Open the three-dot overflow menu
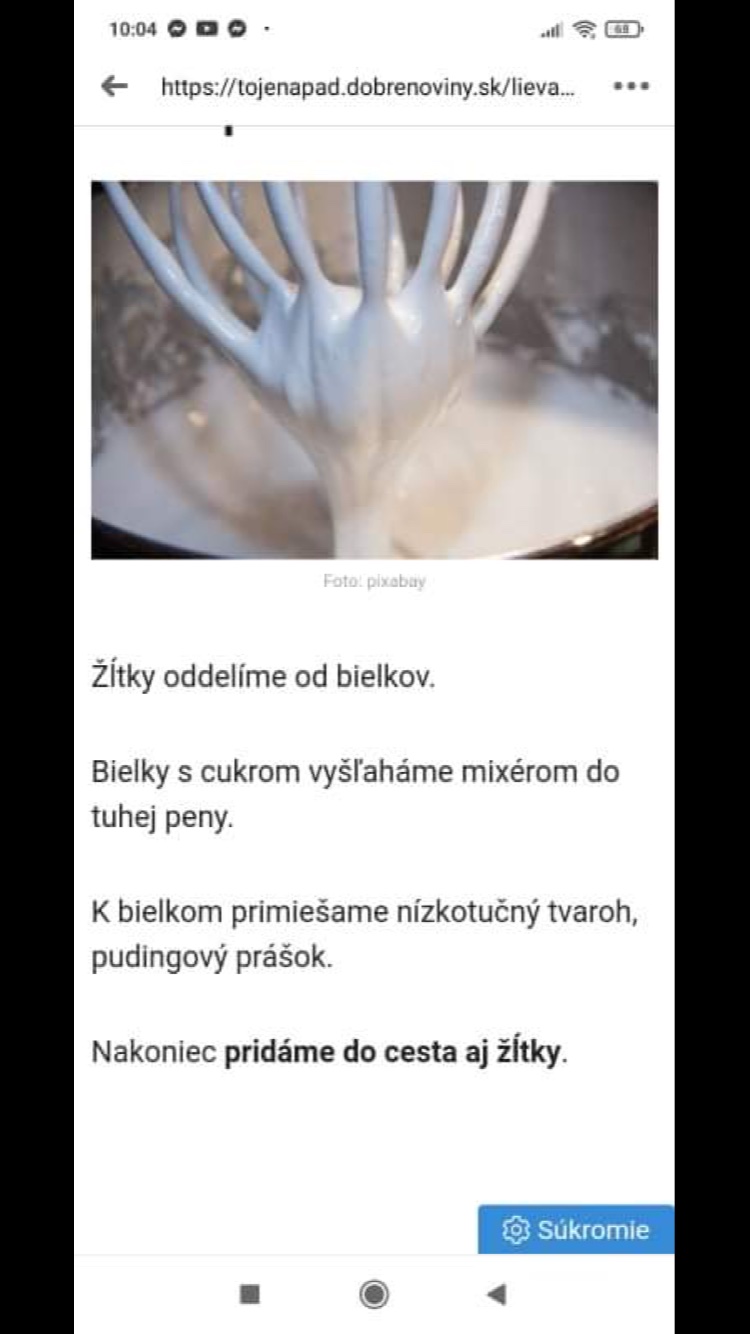Viewport: 750px width, 1334px height. tap(631, 87)
